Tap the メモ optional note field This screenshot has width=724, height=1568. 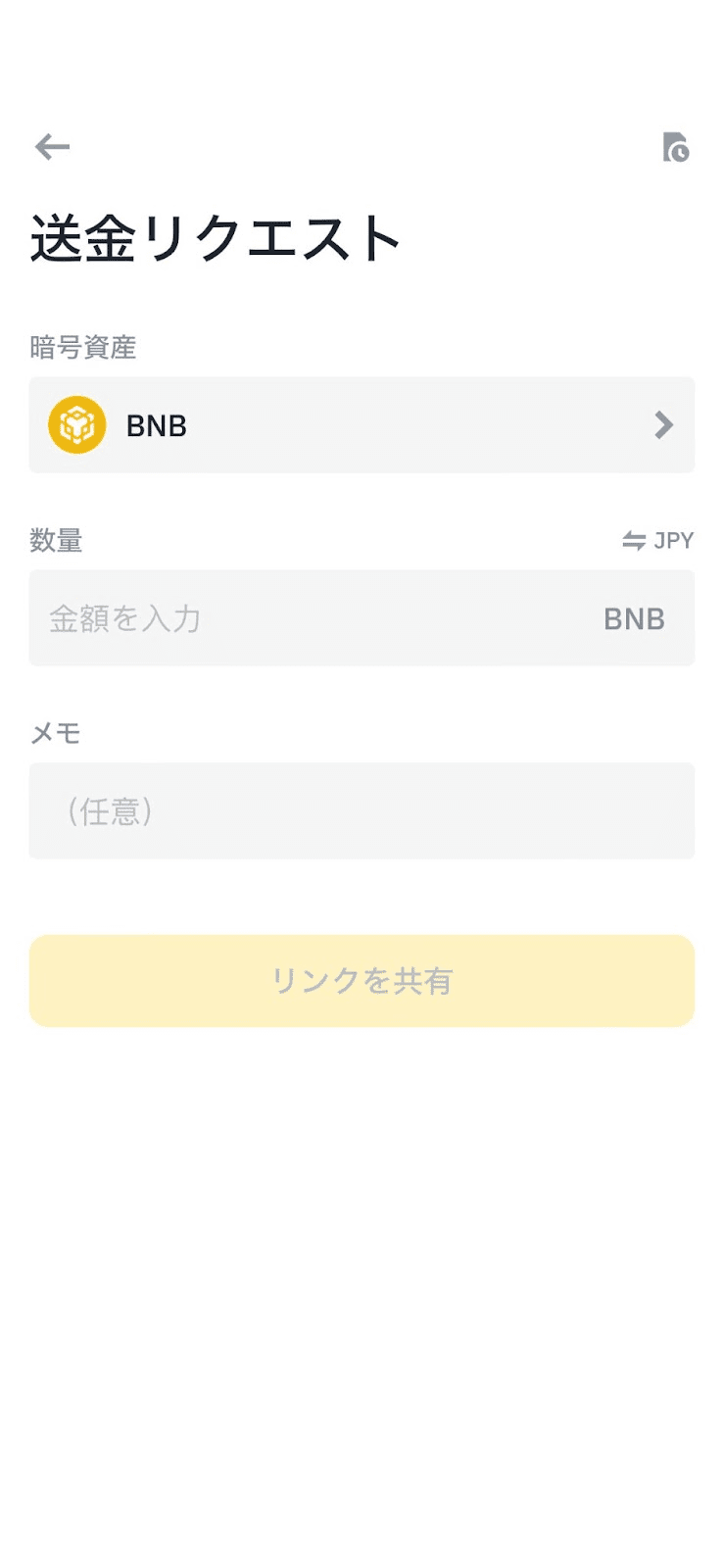coord(362,811)
